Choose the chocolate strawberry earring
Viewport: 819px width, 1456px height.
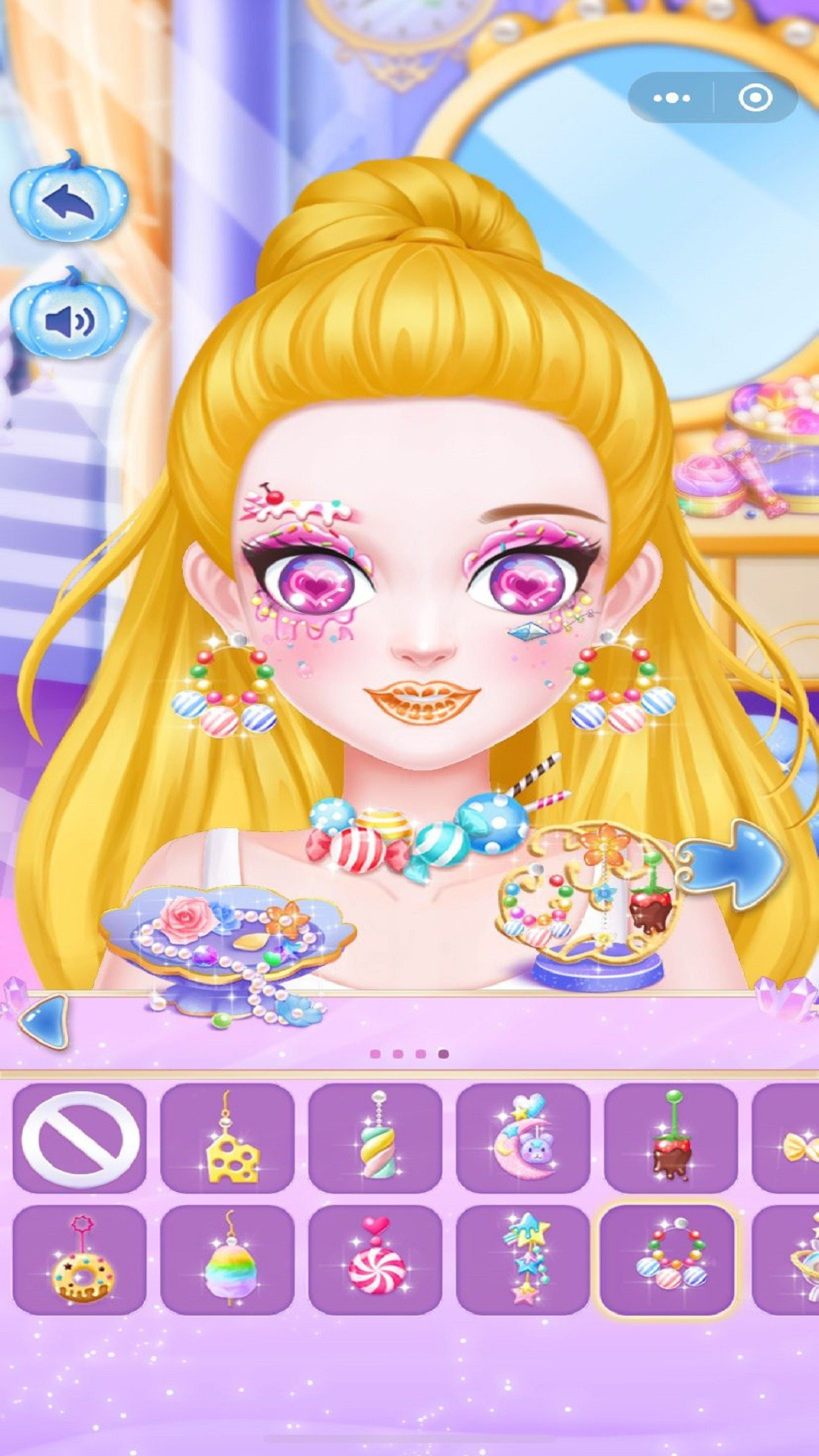(671, 1138)
